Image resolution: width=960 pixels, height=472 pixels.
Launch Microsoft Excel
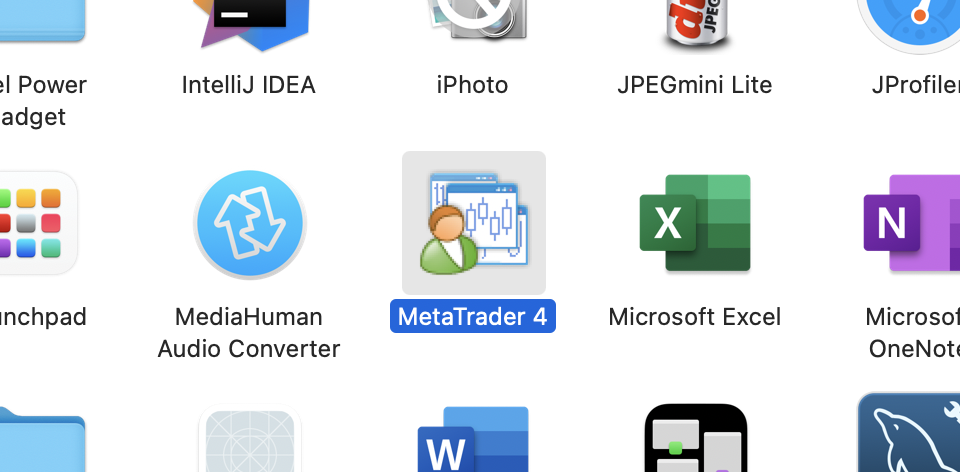(695, 223)
